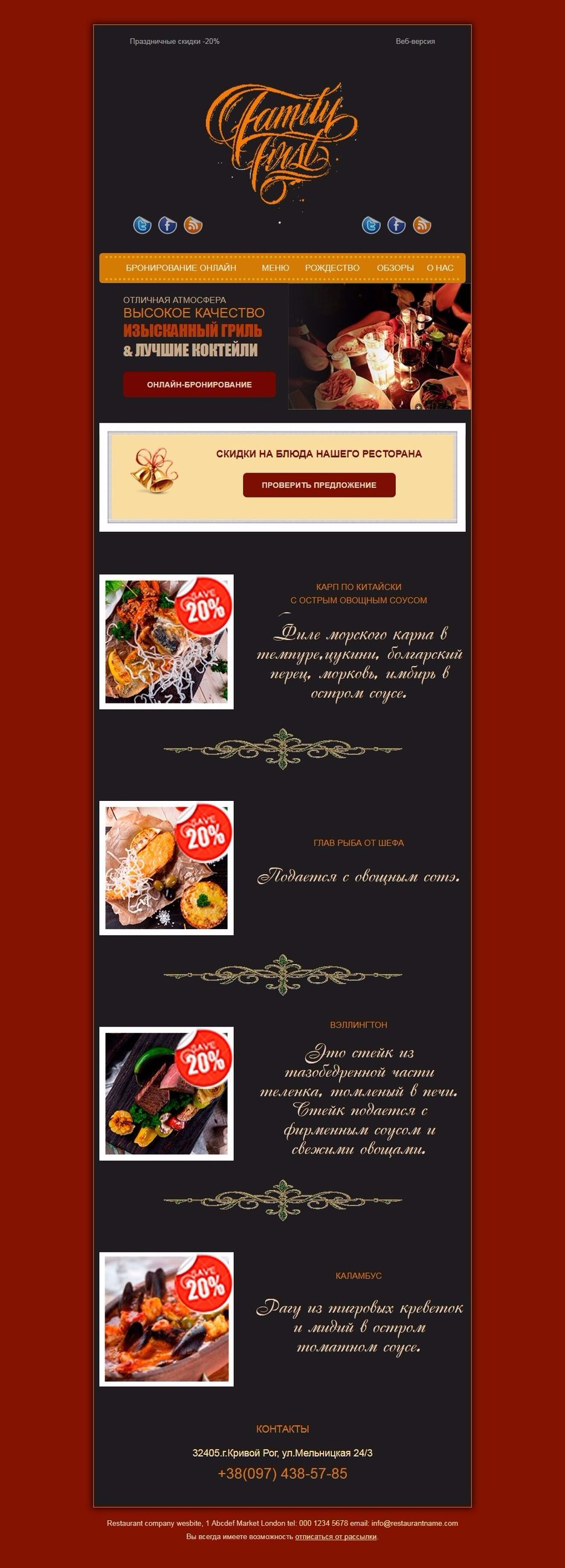Tap Проверить предложение in the discount banner
Image resolution: width=565 pixels, height=1568 pixels.
point(318,485)
